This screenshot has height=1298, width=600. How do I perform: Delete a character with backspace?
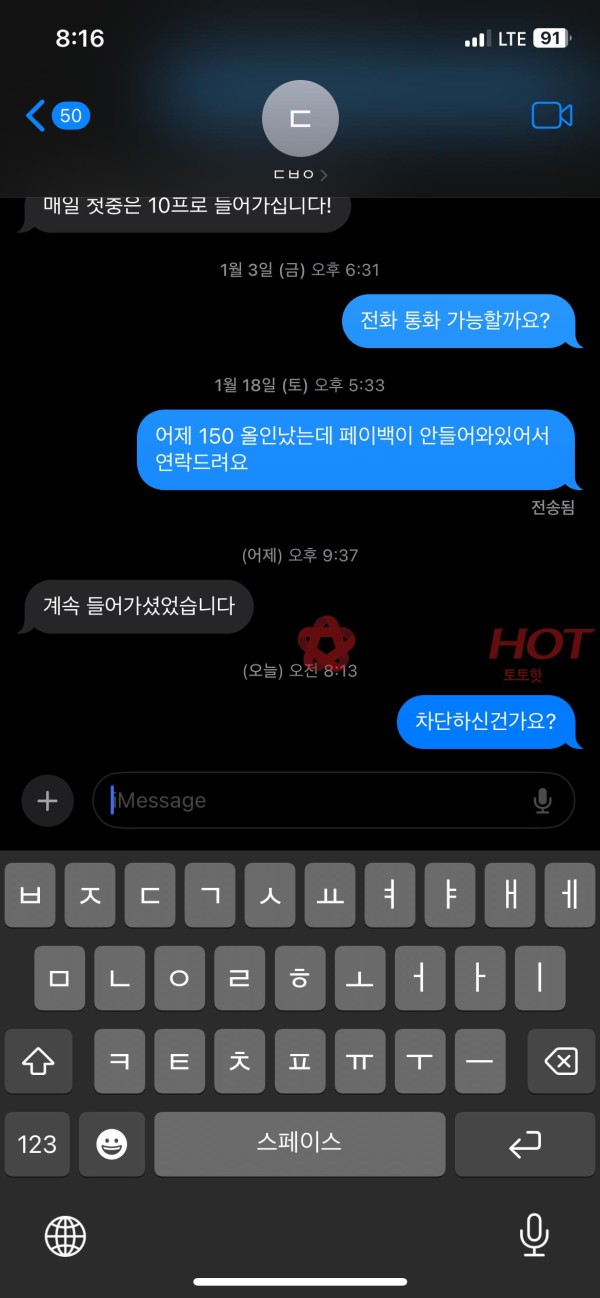[561, 1061]
